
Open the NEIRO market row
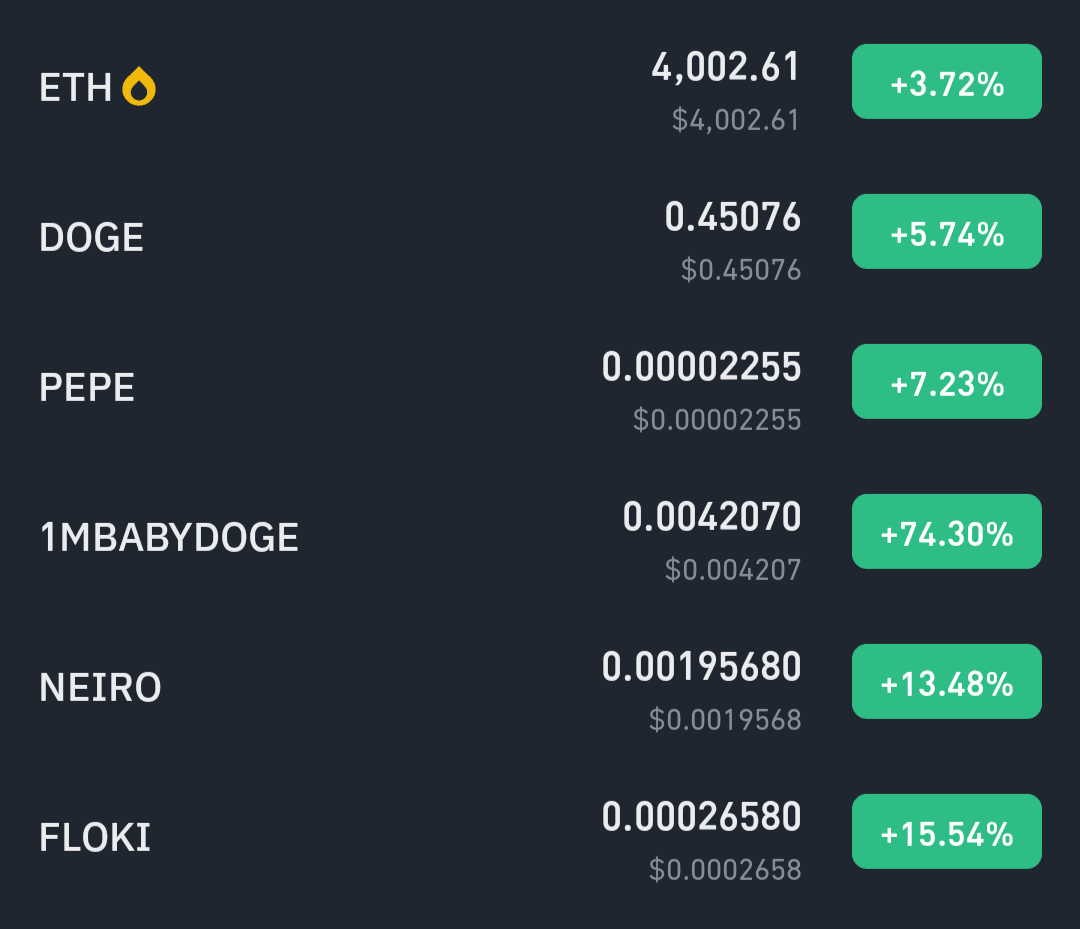tap(100, 688)
